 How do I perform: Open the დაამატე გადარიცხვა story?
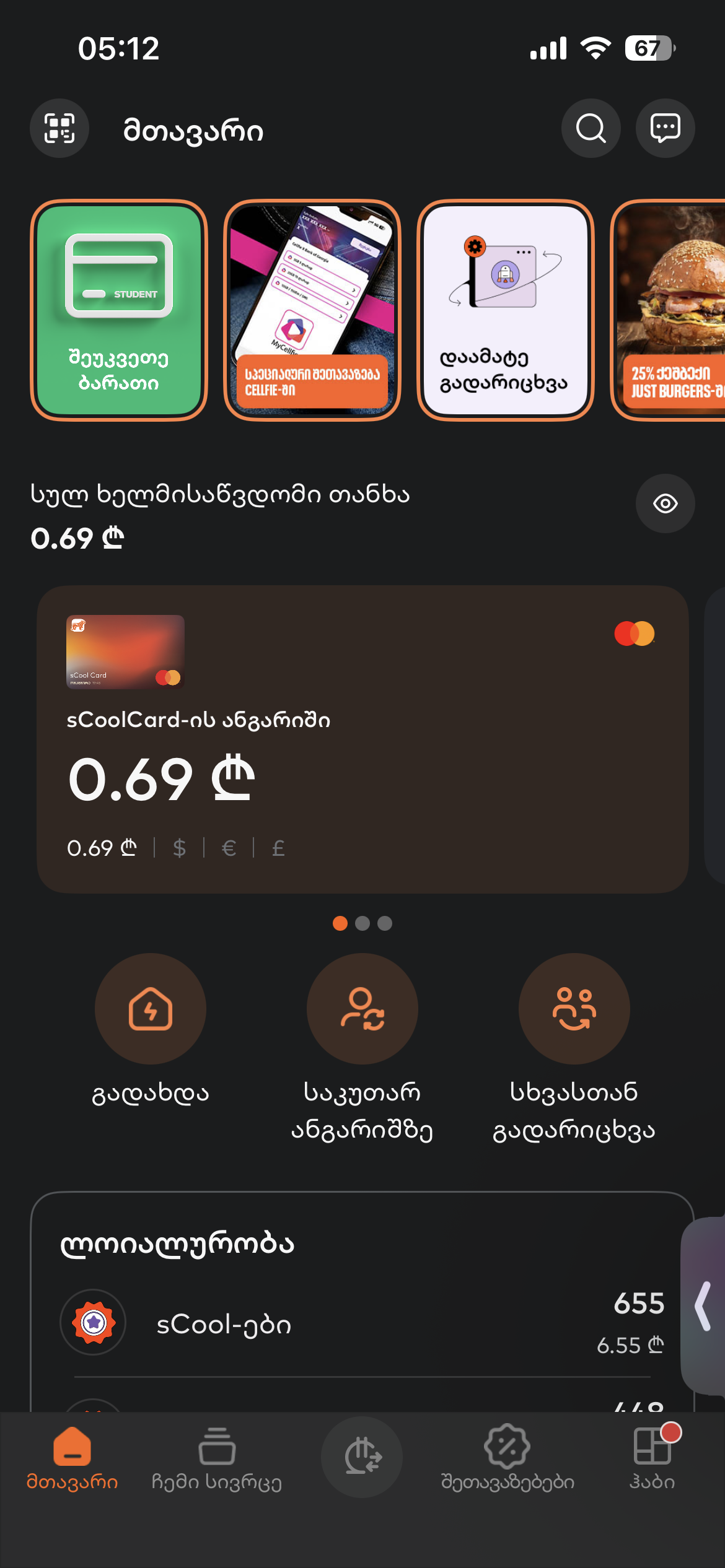tap(506, 310)
